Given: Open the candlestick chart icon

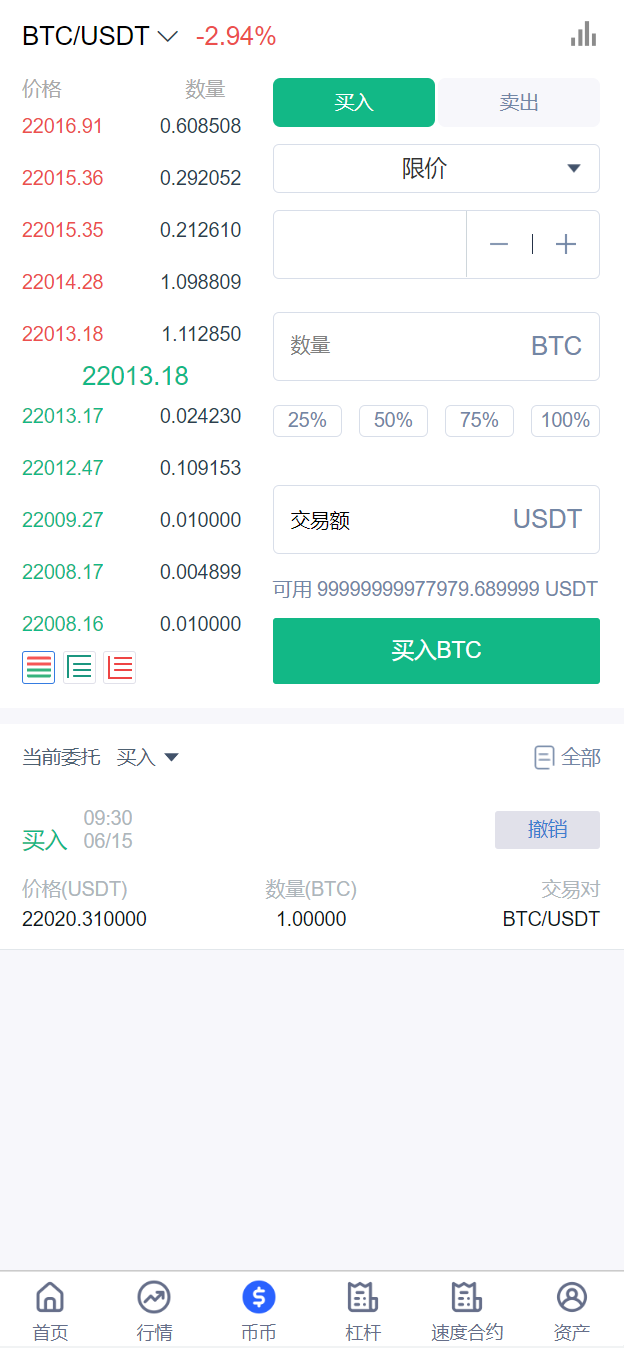Looking at the screenshot, I should coord(583,35).
